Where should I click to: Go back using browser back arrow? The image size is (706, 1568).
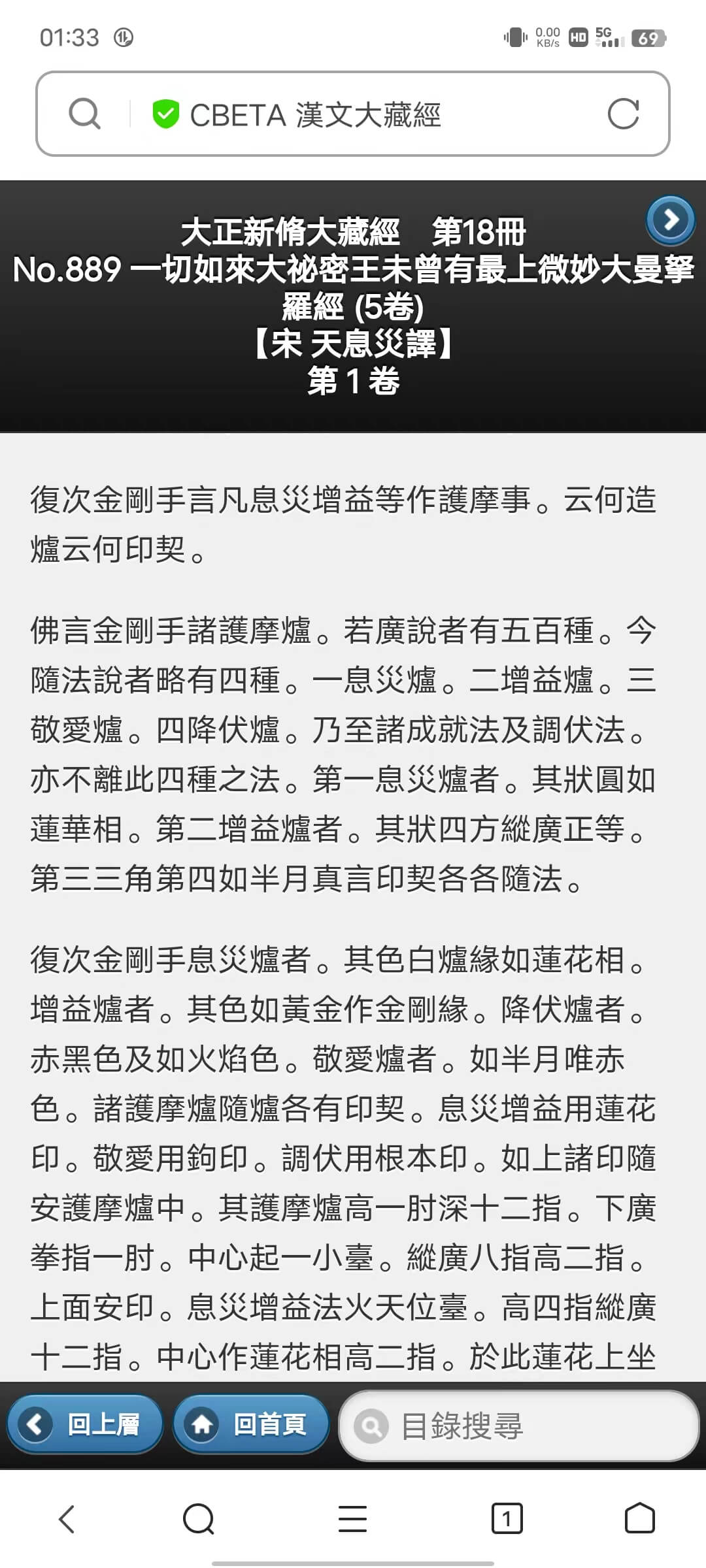(x=67, y=1518)
